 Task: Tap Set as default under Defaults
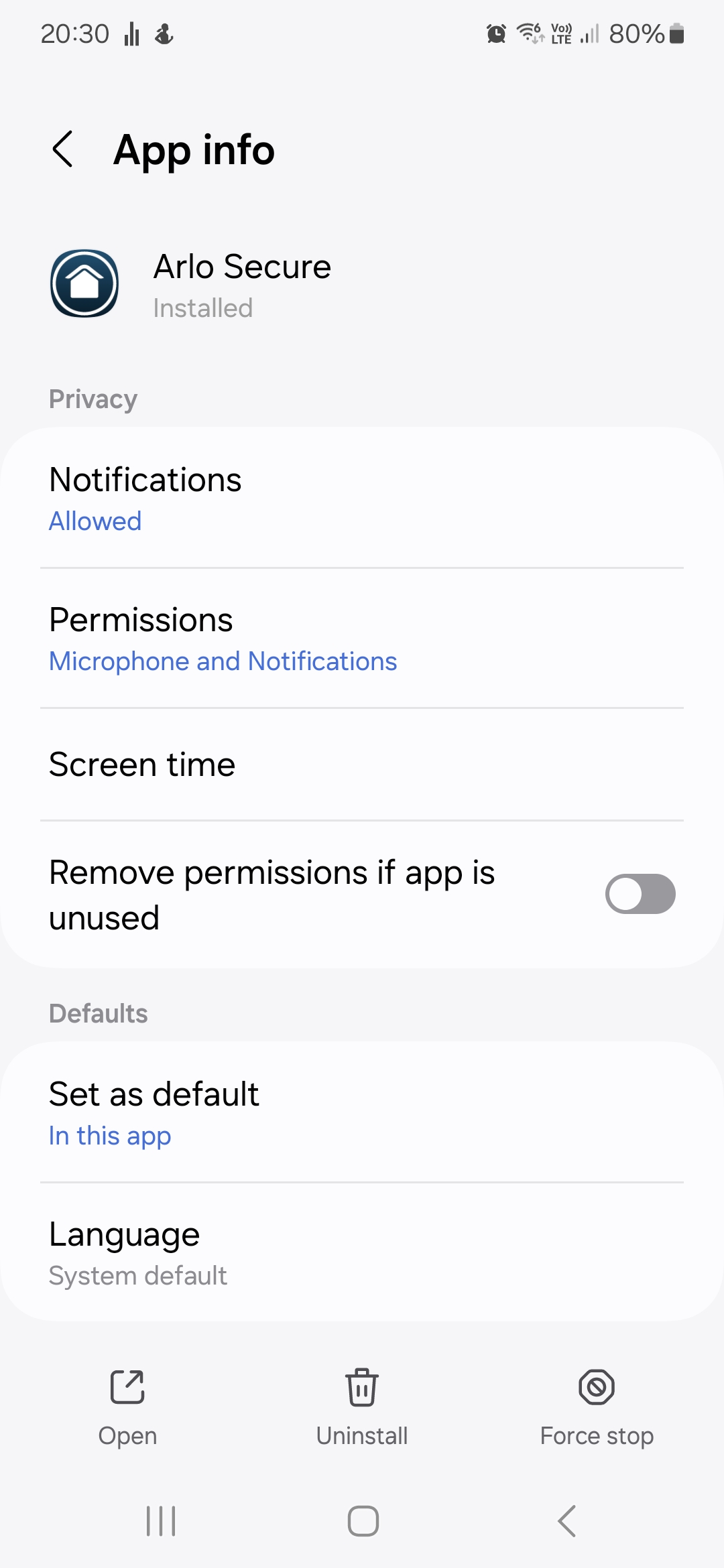tap(154, 1094)
